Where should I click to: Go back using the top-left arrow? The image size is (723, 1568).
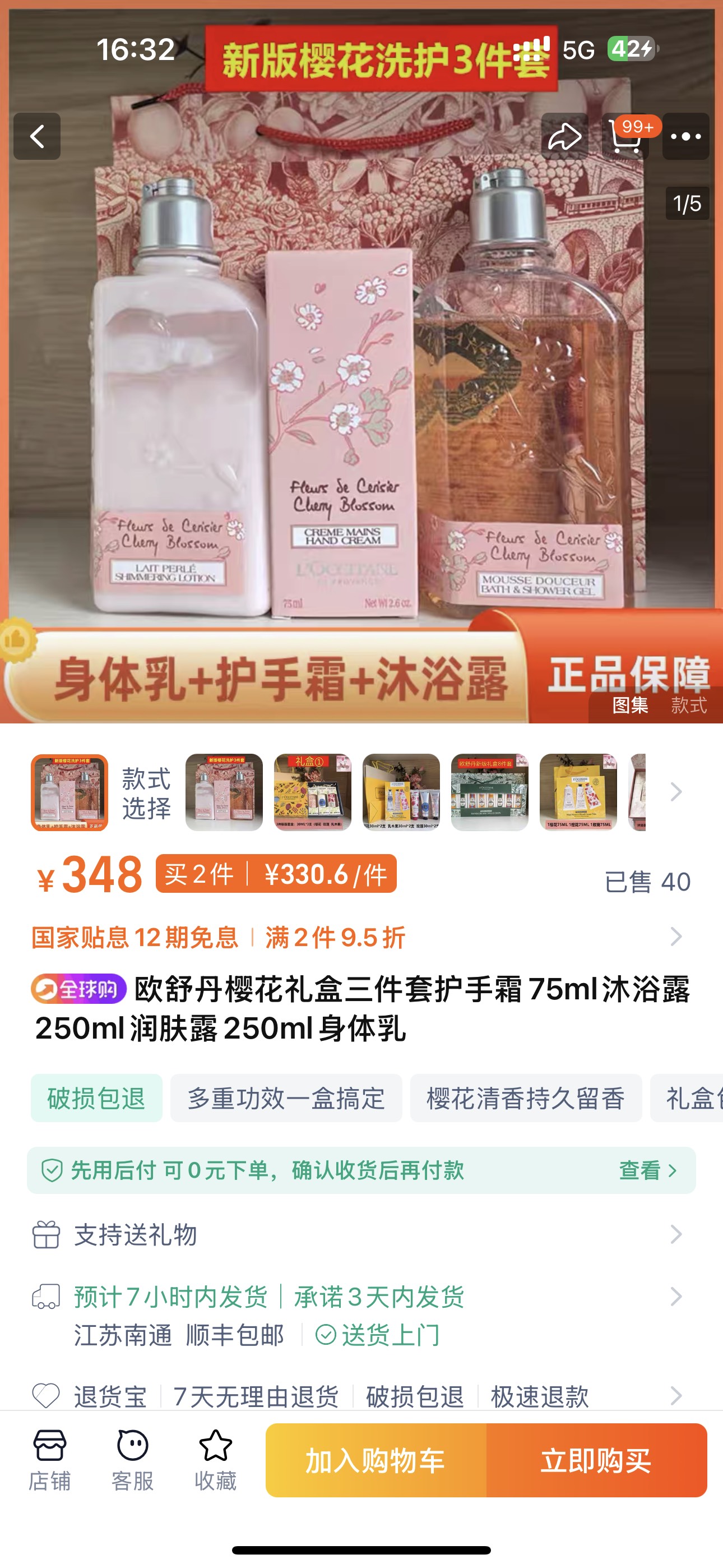tap(37, 136)
